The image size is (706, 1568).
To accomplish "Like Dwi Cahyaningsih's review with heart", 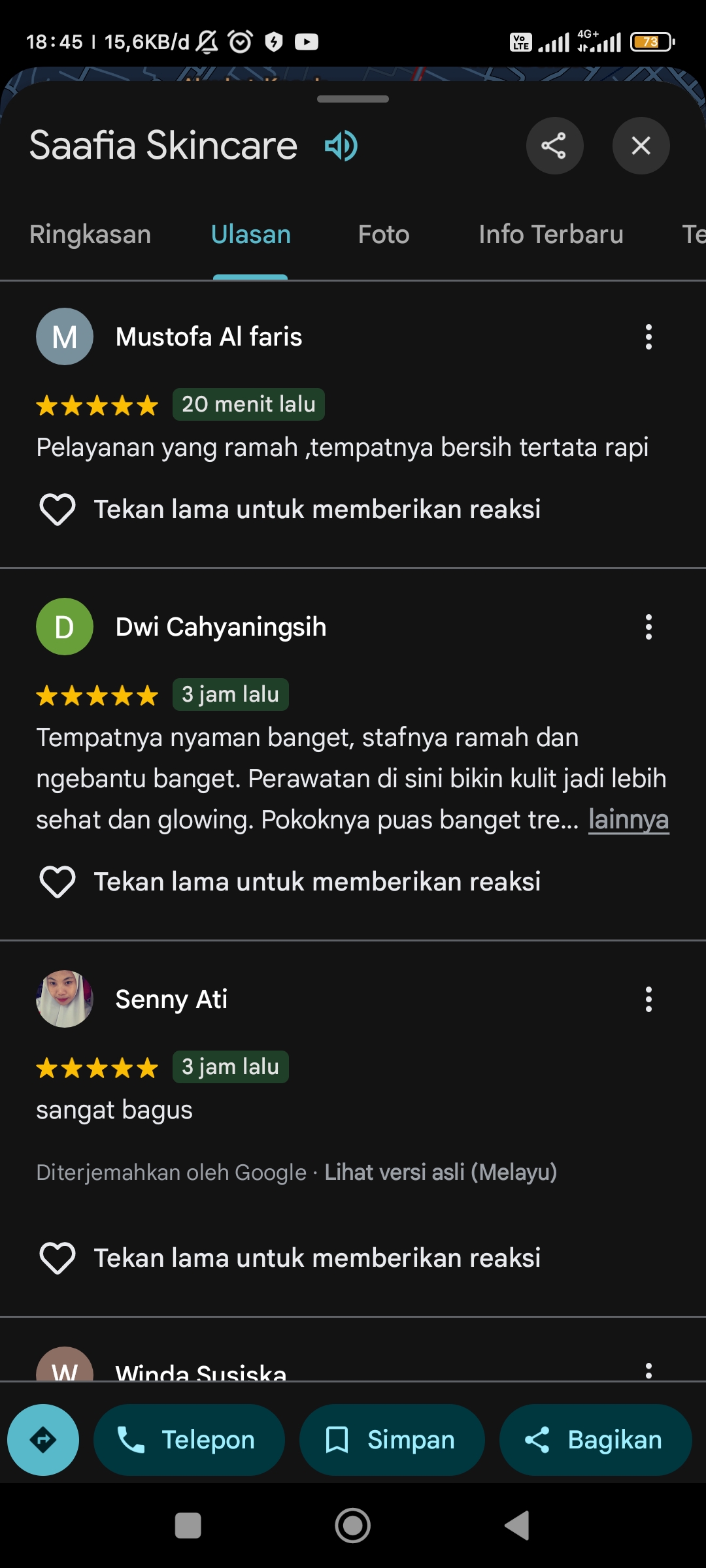I will point(58,881).
